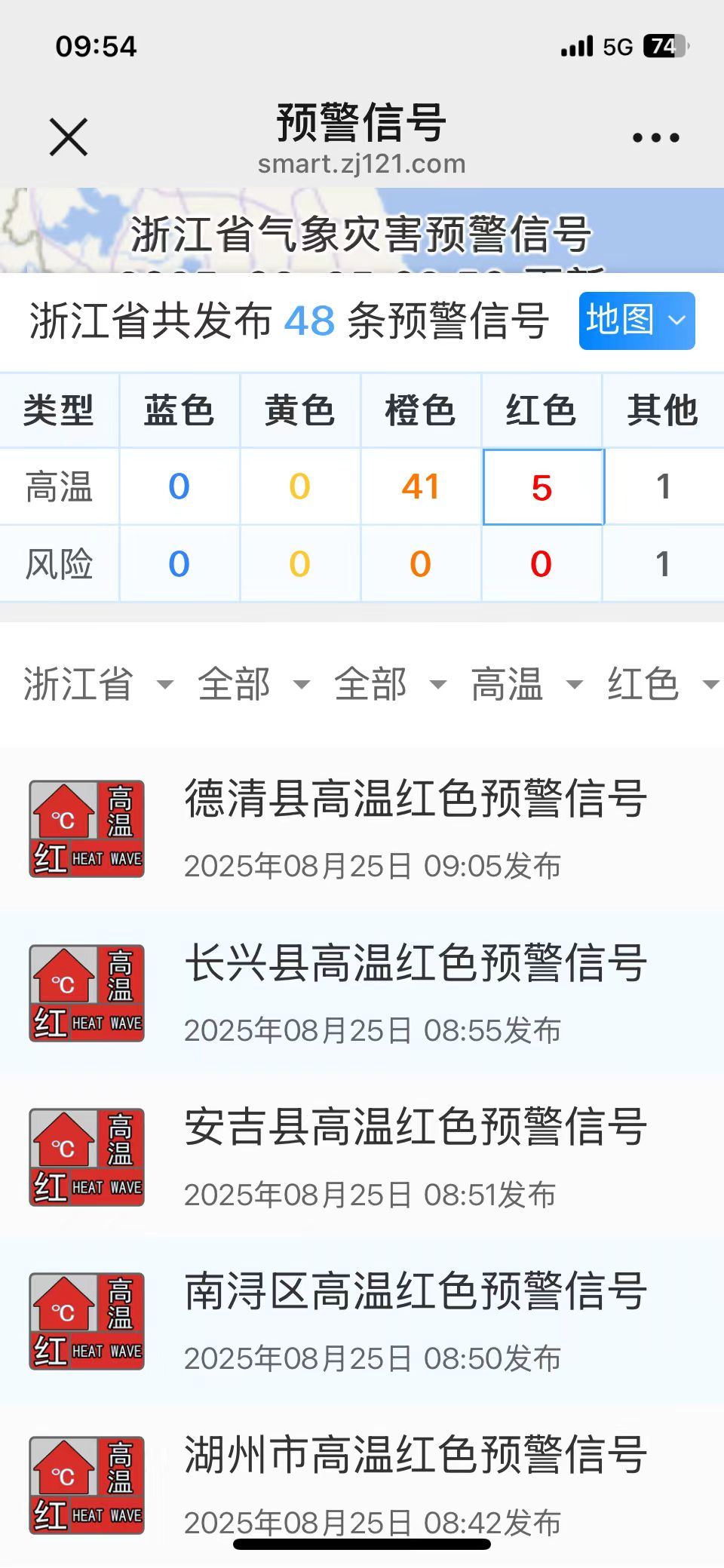Screen dimensions: 724x1568
Task: Expand the 全部 filter beside 高温
Action: [x=389, y=684]
